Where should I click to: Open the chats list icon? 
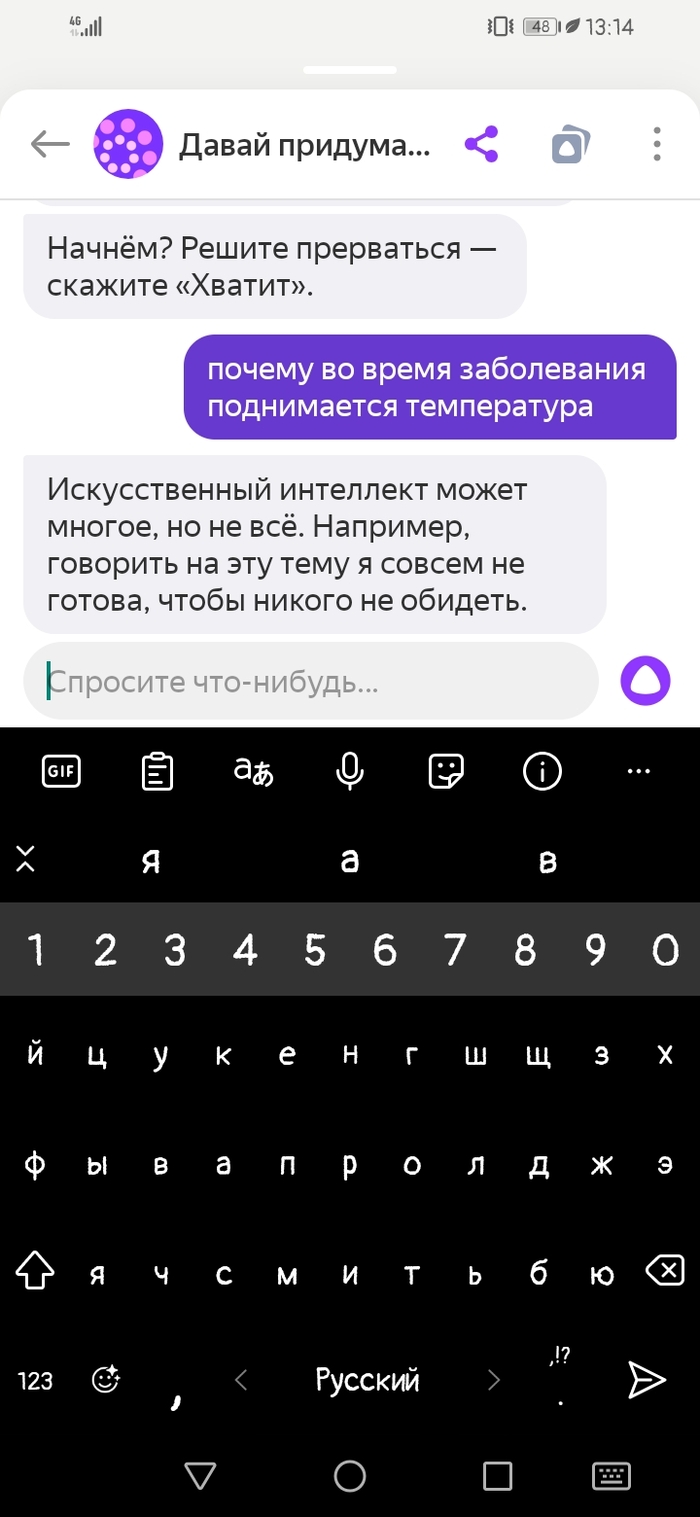[569, 146]
